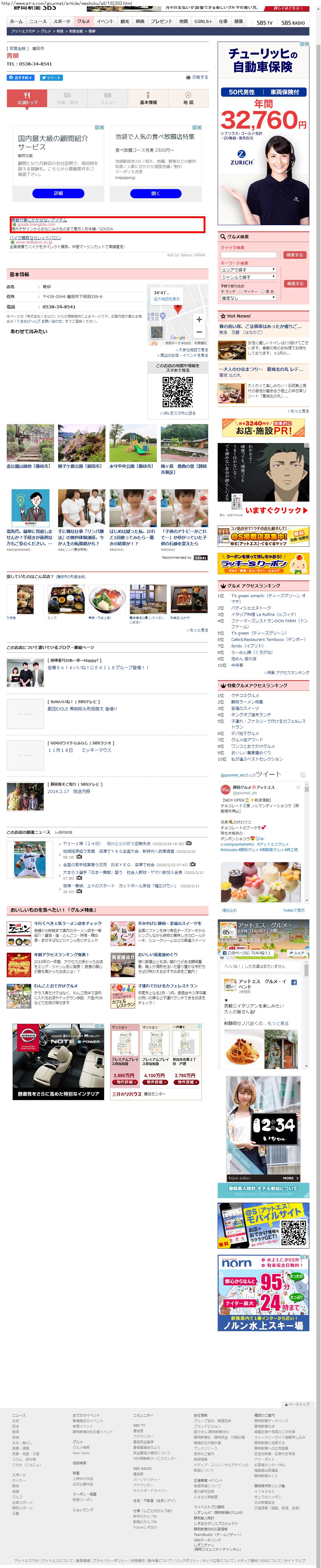
Task: Switch to the 地図 tab
Action: [x=188, y=99]
